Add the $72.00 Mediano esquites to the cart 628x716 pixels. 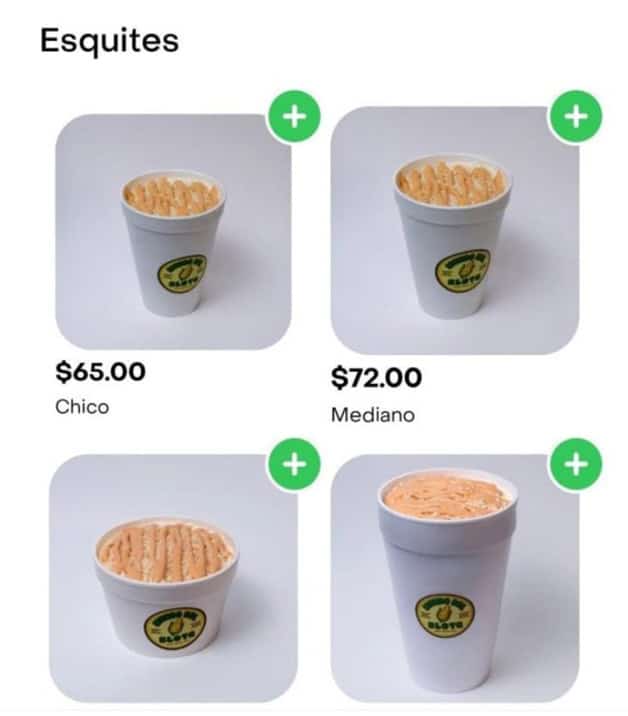[575, 117]
